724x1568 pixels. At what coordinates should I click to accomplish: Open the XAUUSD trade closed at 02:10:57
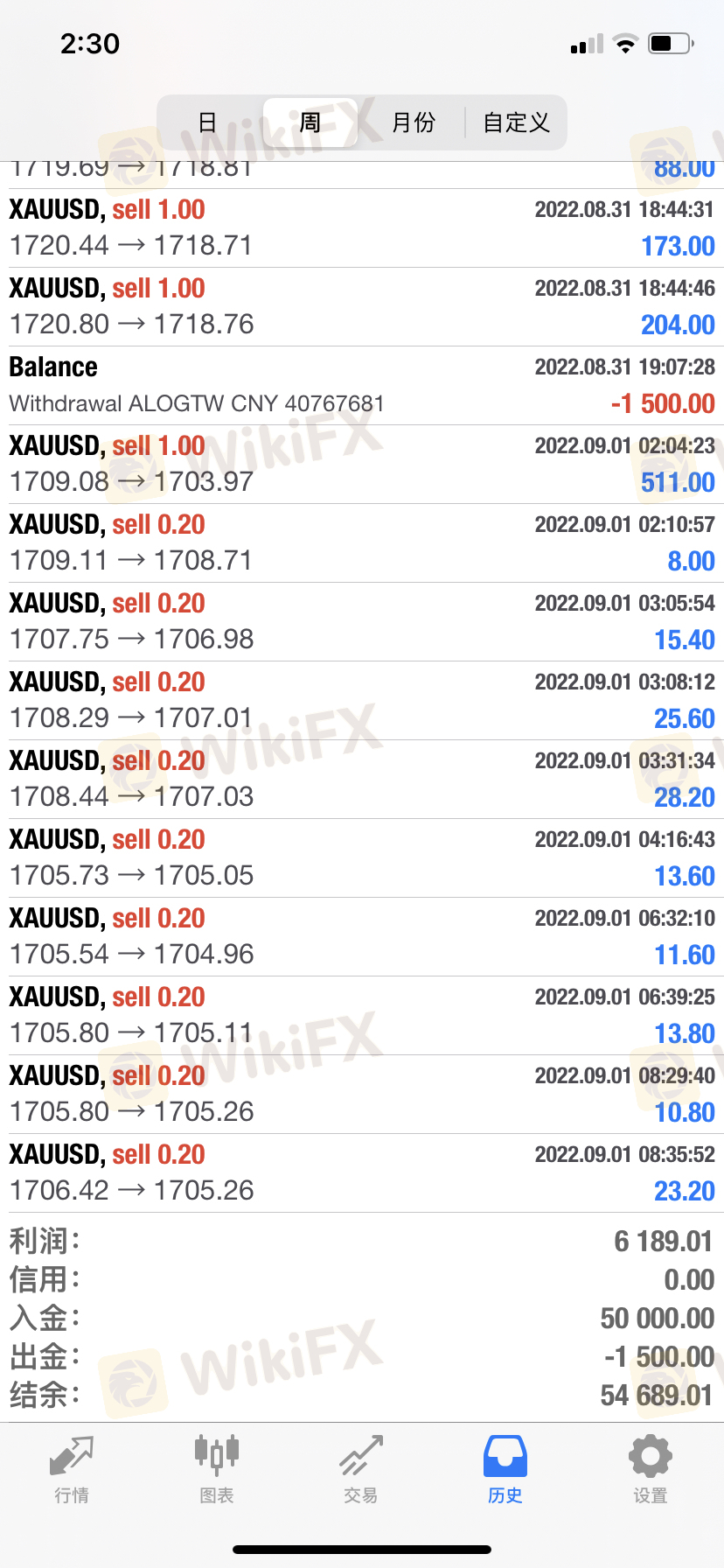[x=362, y=543]
